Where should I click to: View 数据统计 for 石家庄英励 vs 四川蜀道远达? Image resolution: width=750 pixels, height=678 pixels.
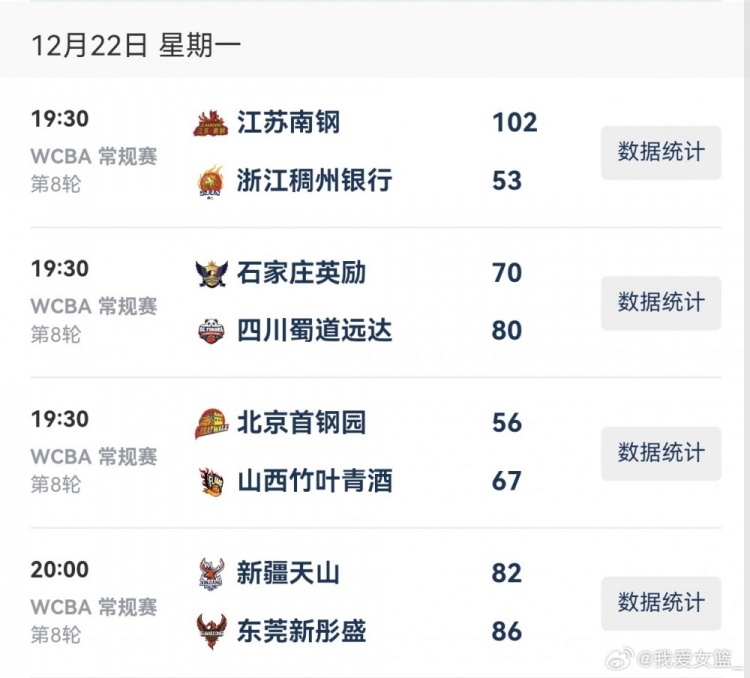660,302
